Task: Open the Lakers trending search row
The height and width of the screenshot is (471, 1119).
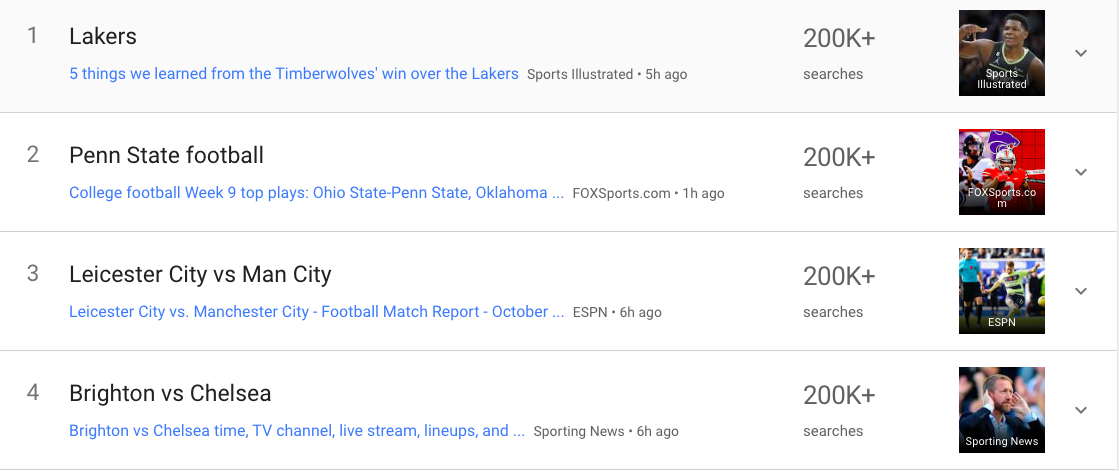Action: (x=103, y=37)
